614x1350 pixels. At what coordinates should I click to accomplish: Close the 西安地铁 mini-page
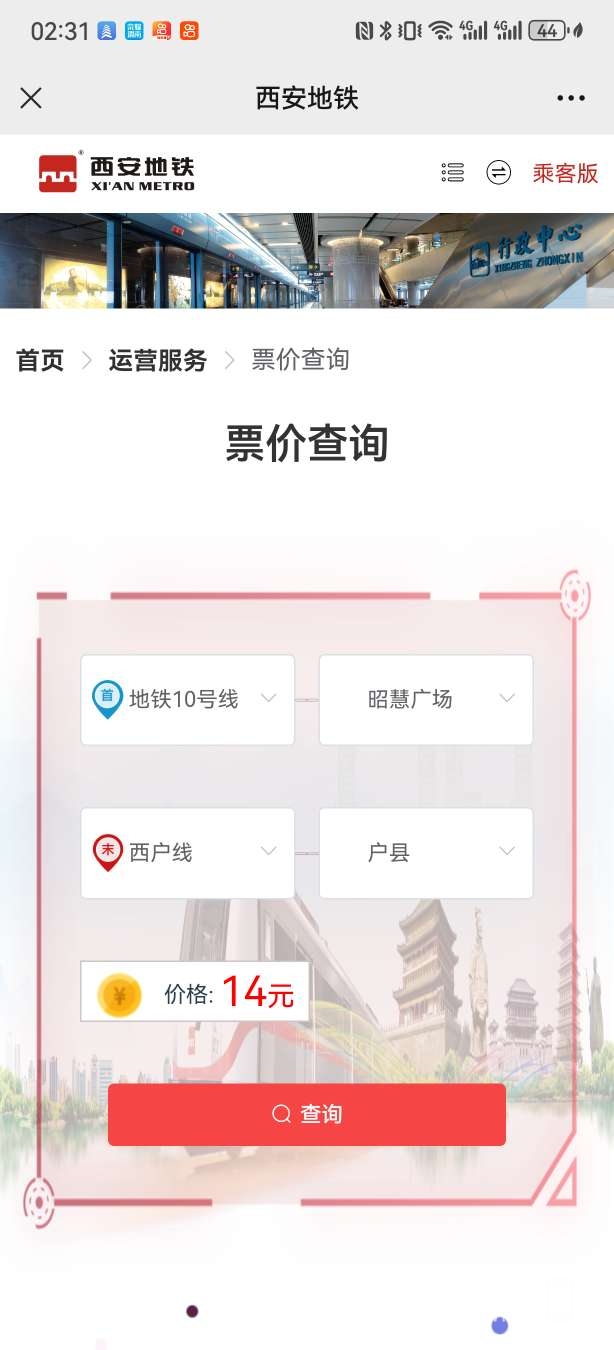[x=31, y=98]
